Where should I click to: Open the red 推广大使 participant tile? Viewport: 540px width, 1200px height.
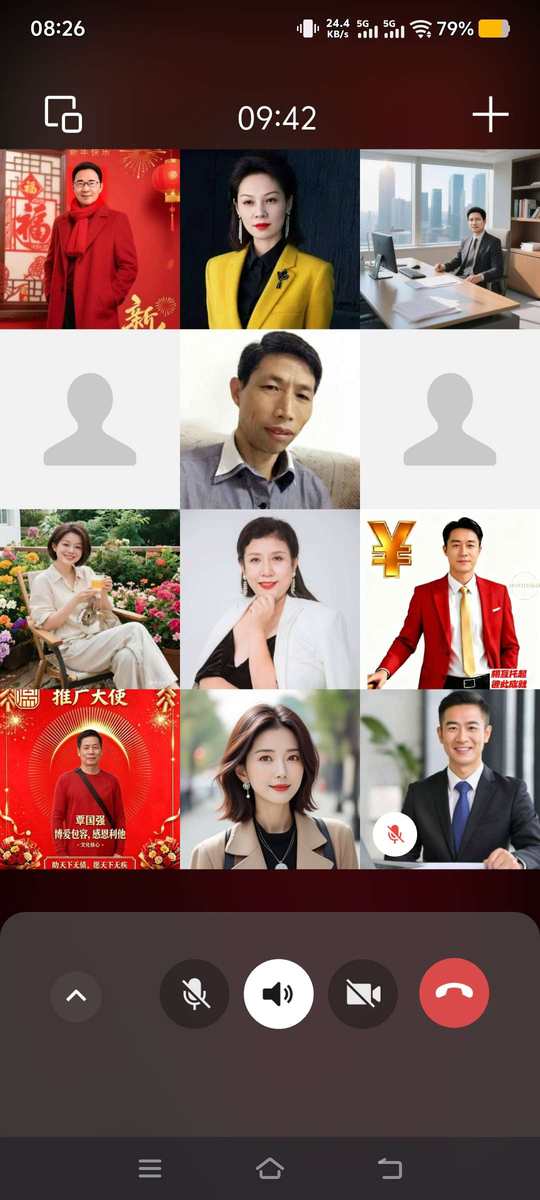tap(90, 779)
